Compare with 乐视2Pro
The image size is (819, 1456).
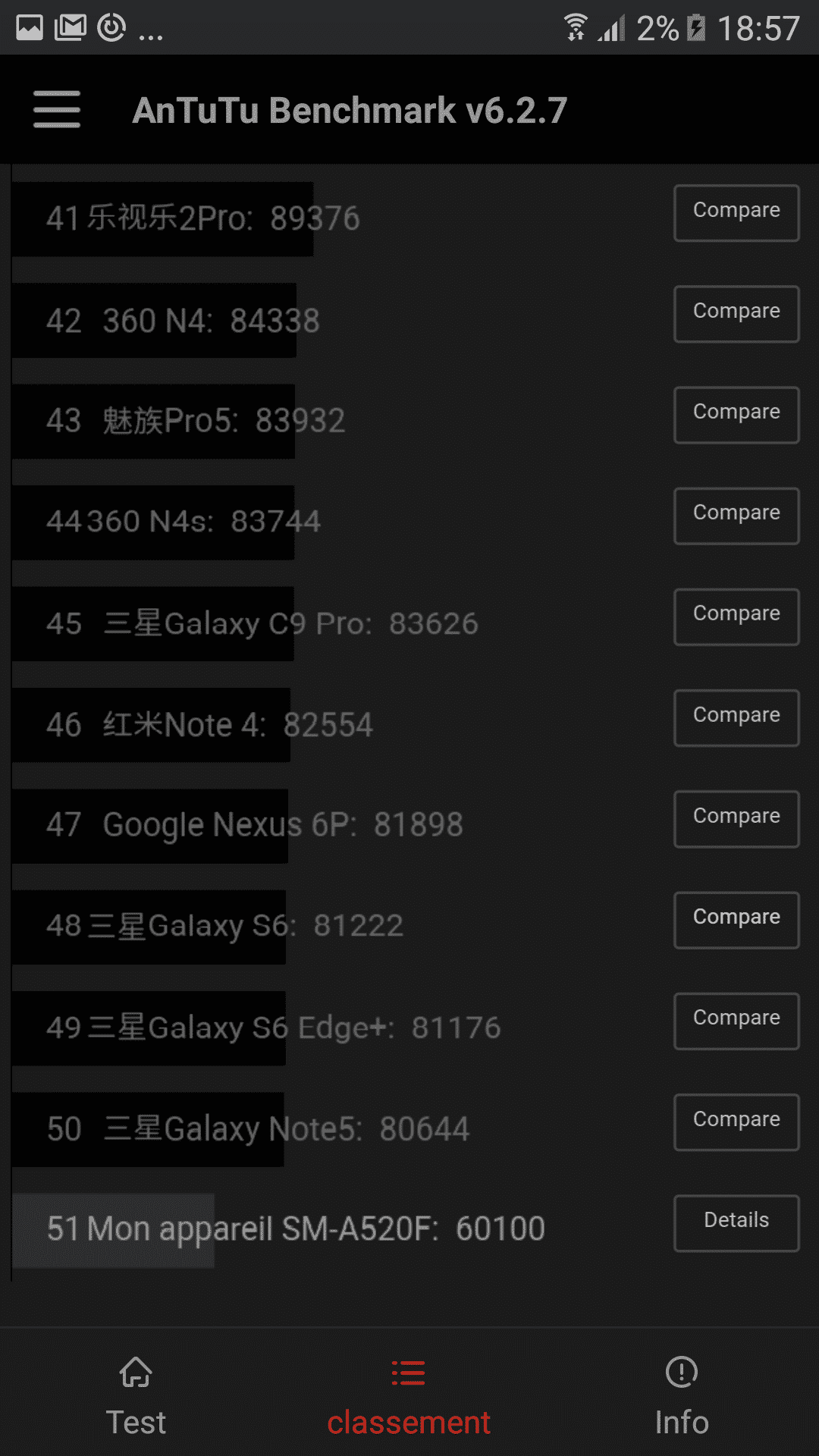coord(736,213)
